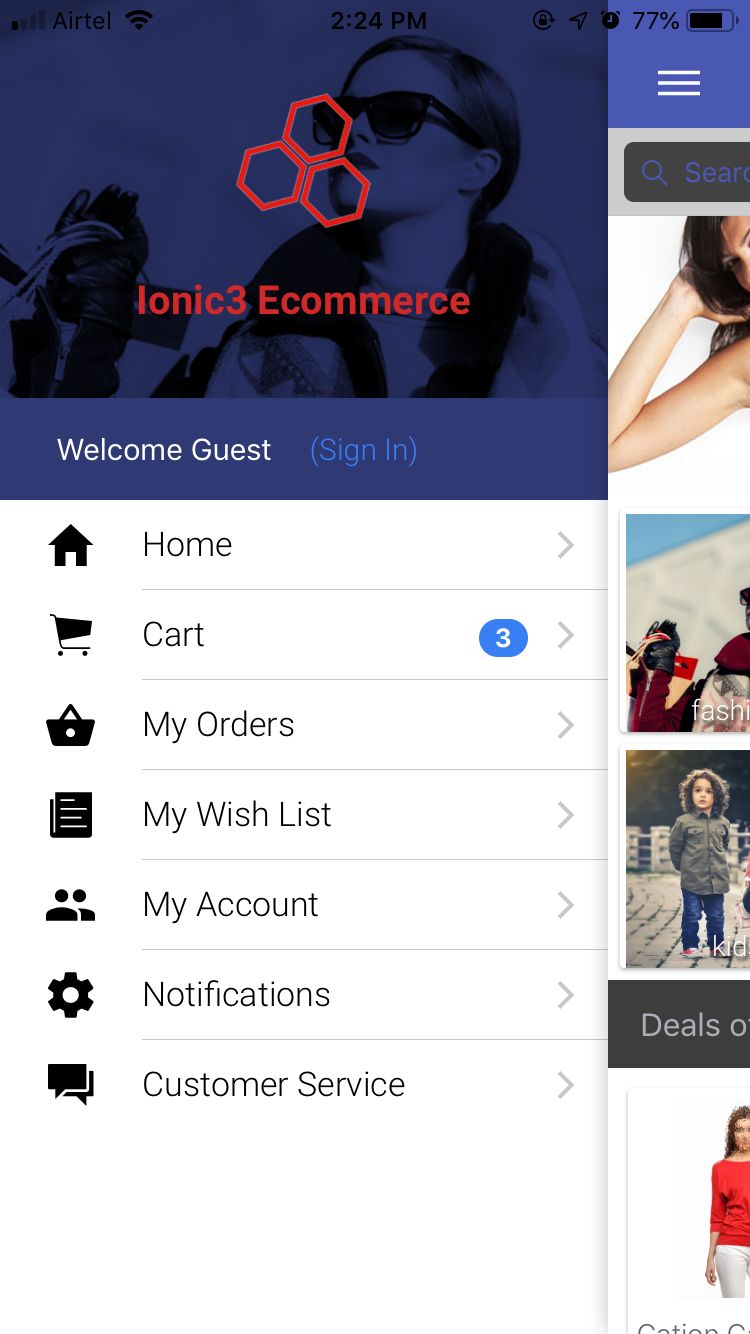The image size is (750, 1334).
Task: Go to My Orders
Action: tap(304, 725)
